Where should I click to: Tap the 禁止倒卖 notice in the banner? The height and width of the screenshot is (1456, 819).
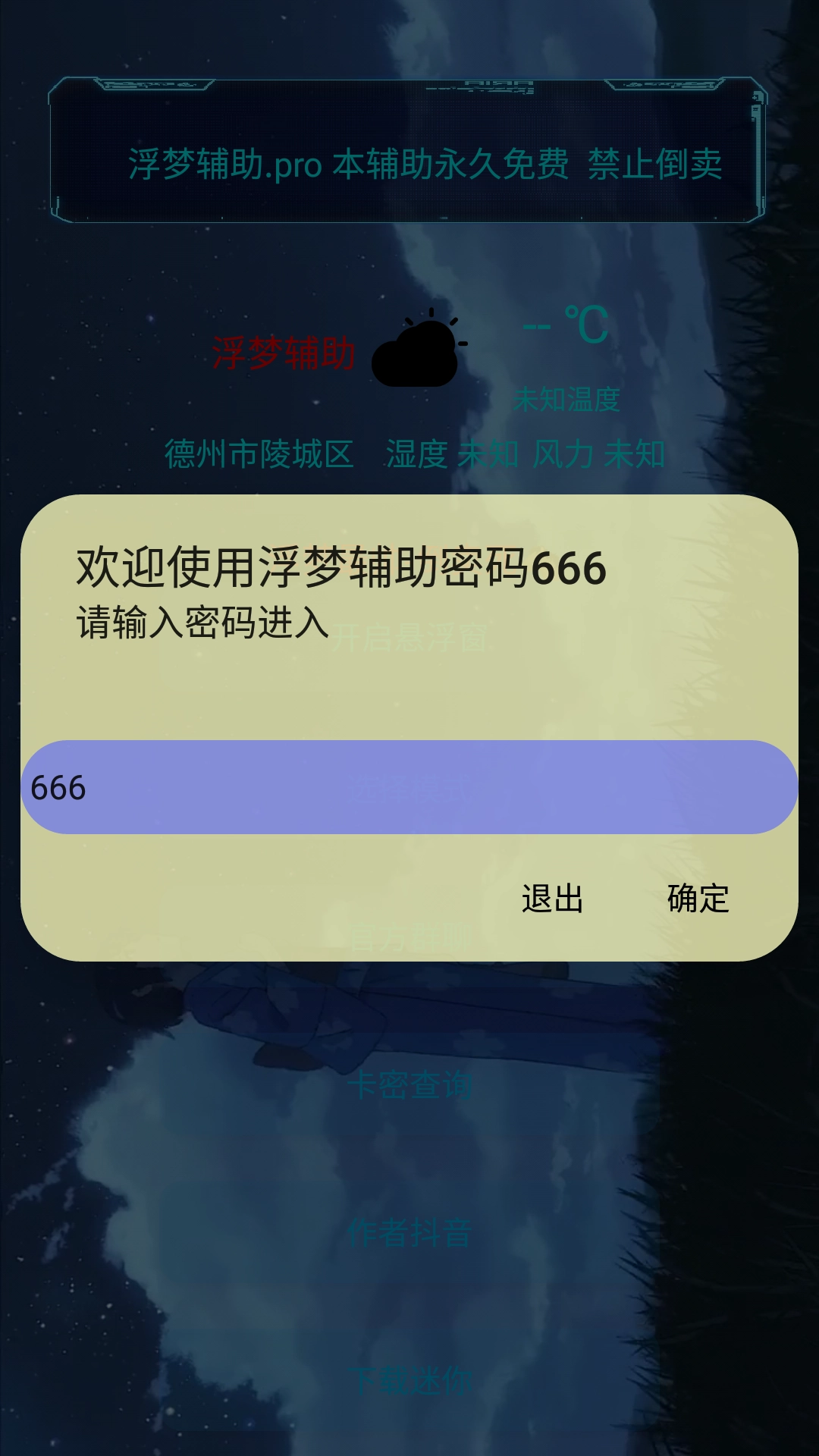click(656, 165)
